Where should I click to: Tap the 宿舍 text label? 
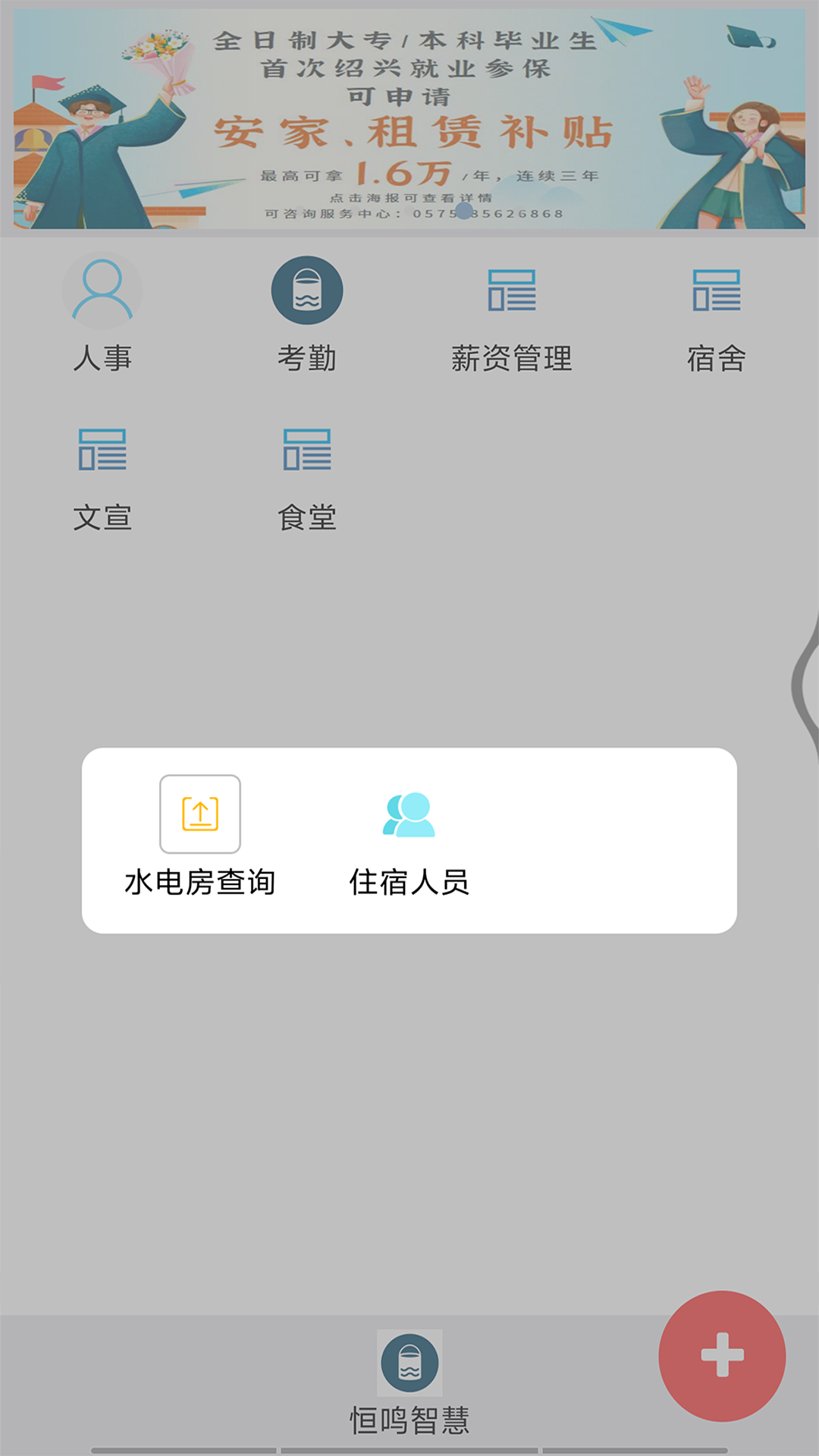[716, 356]
